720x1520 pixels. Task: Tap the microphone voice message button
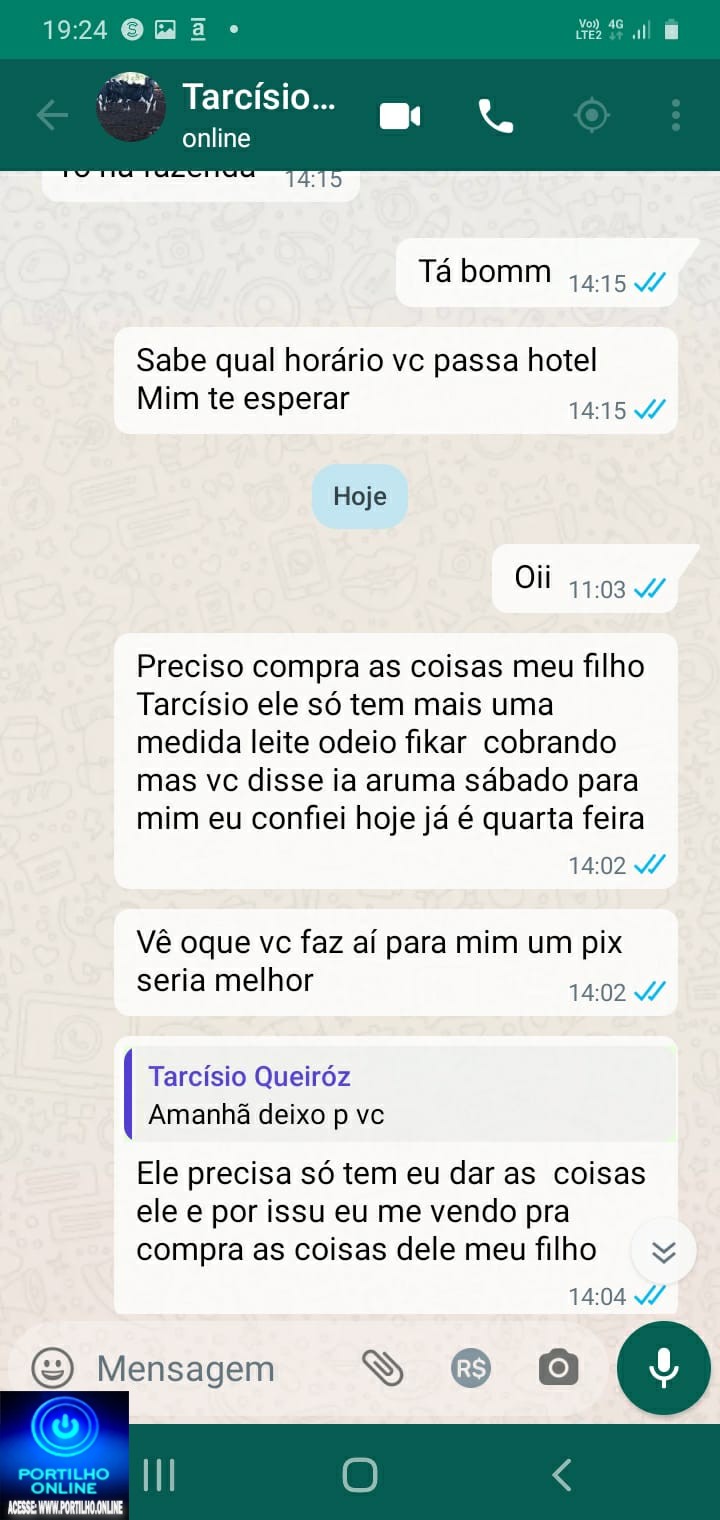click(x=664, y=1368)
